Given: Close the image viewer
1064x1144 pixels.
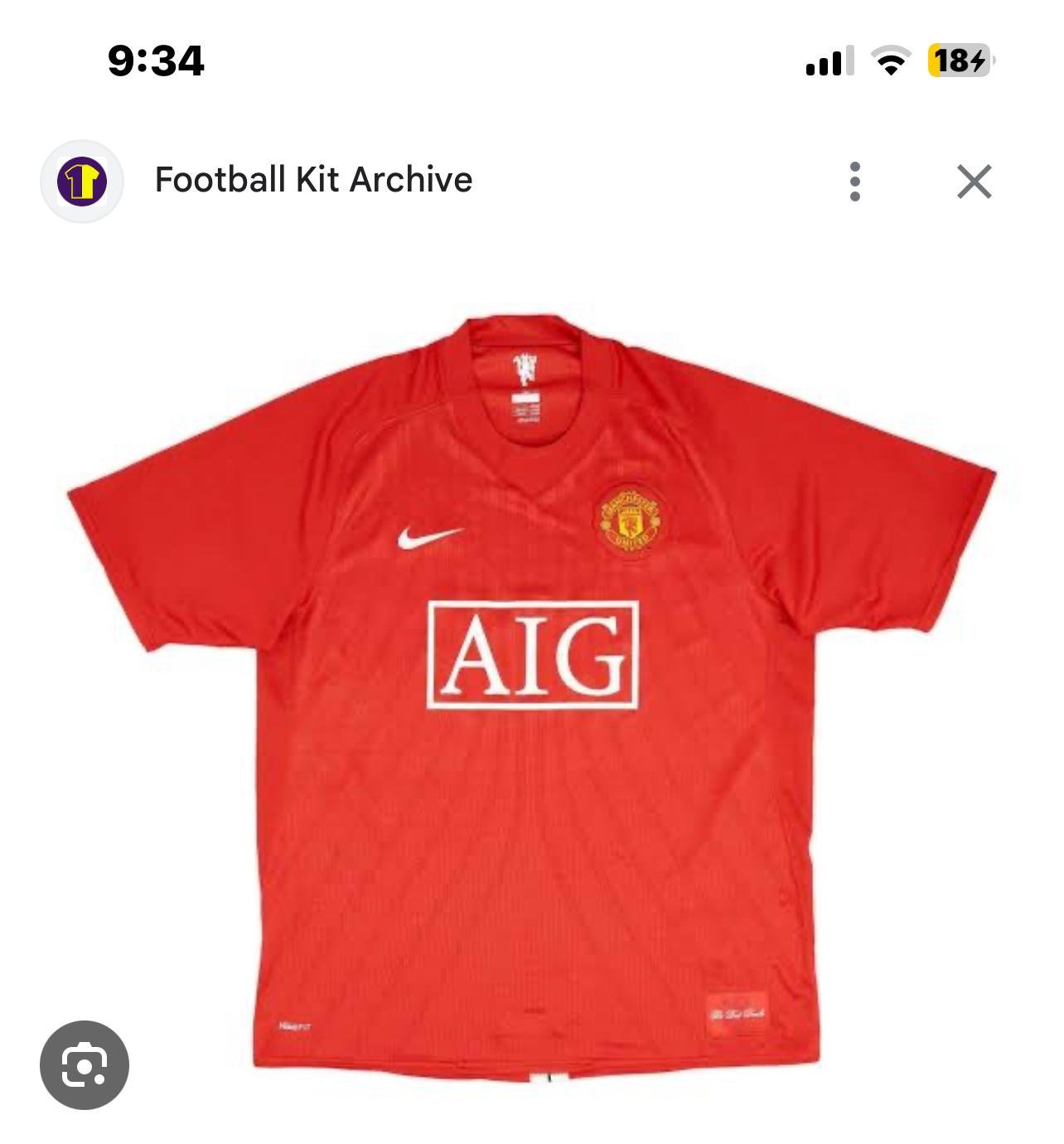Looking at the screenshot, I should tap(974, 181).
